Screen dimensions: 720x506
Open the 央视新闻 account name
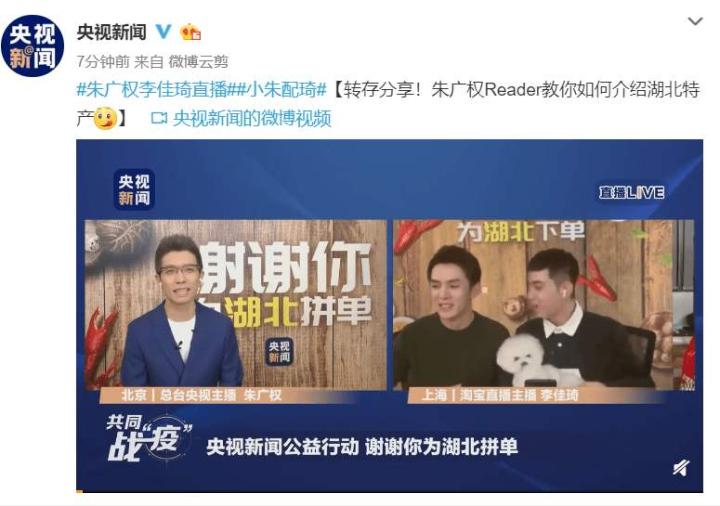click(x=111, y=31)
